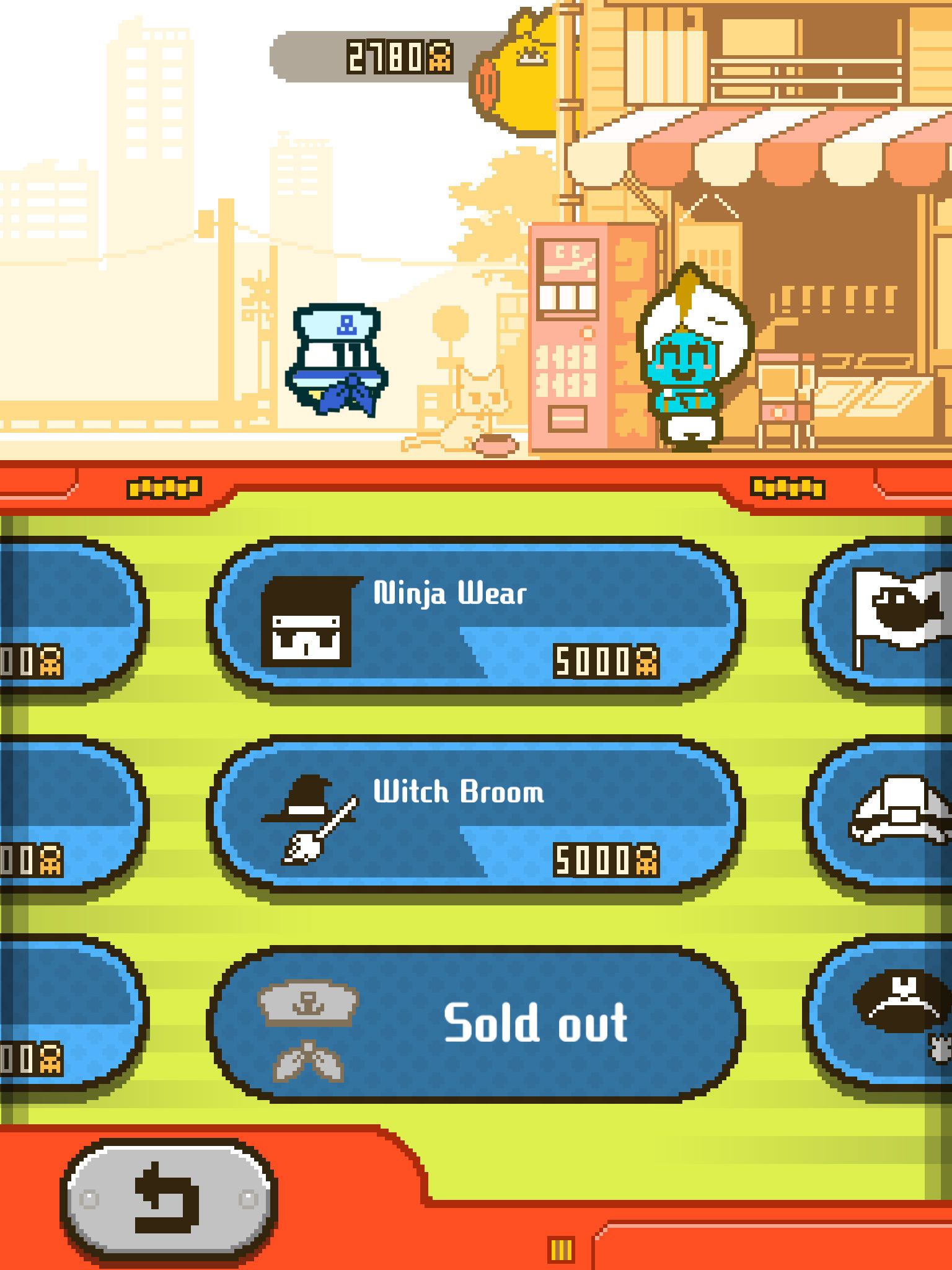Open the white cap item
Screen dimensions: 952x1270
pyautogui.click(x=892, y=814)
